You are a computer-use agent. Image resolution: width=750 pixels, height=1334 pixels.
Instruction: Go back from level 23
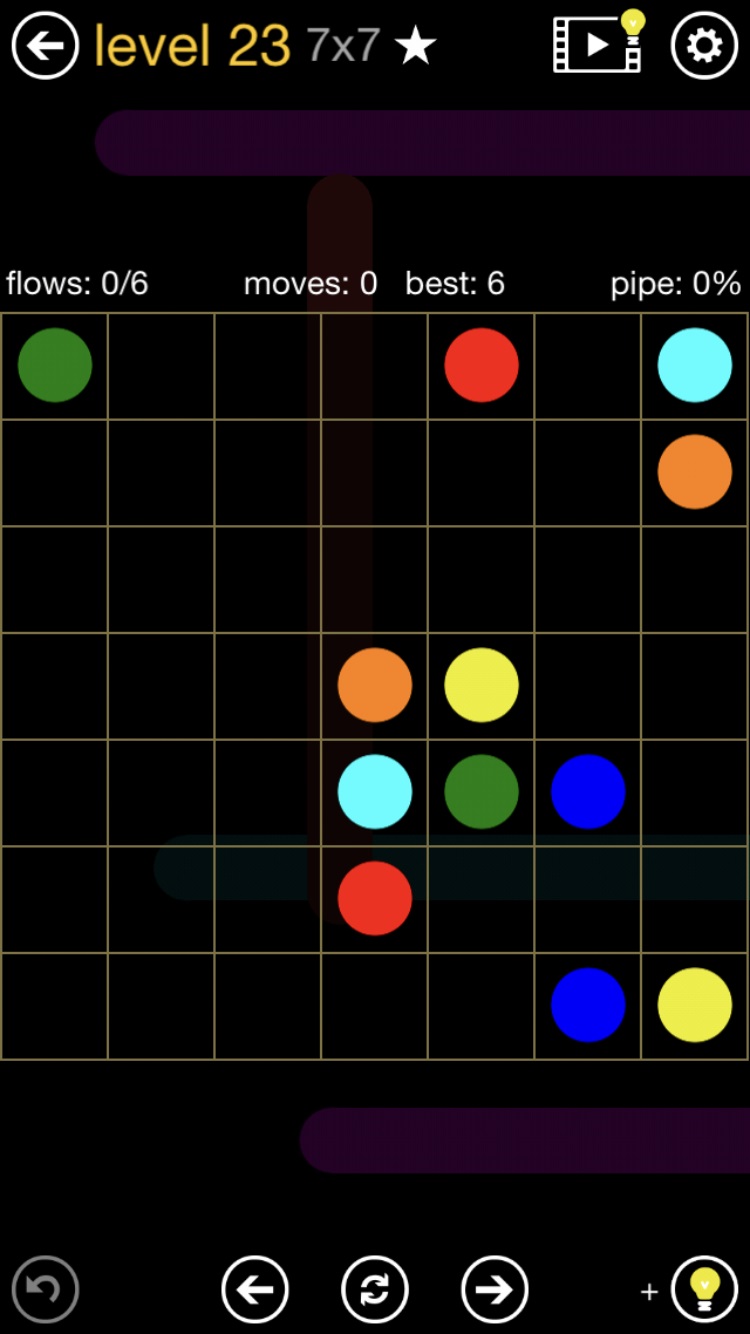(x=45, y=45)
